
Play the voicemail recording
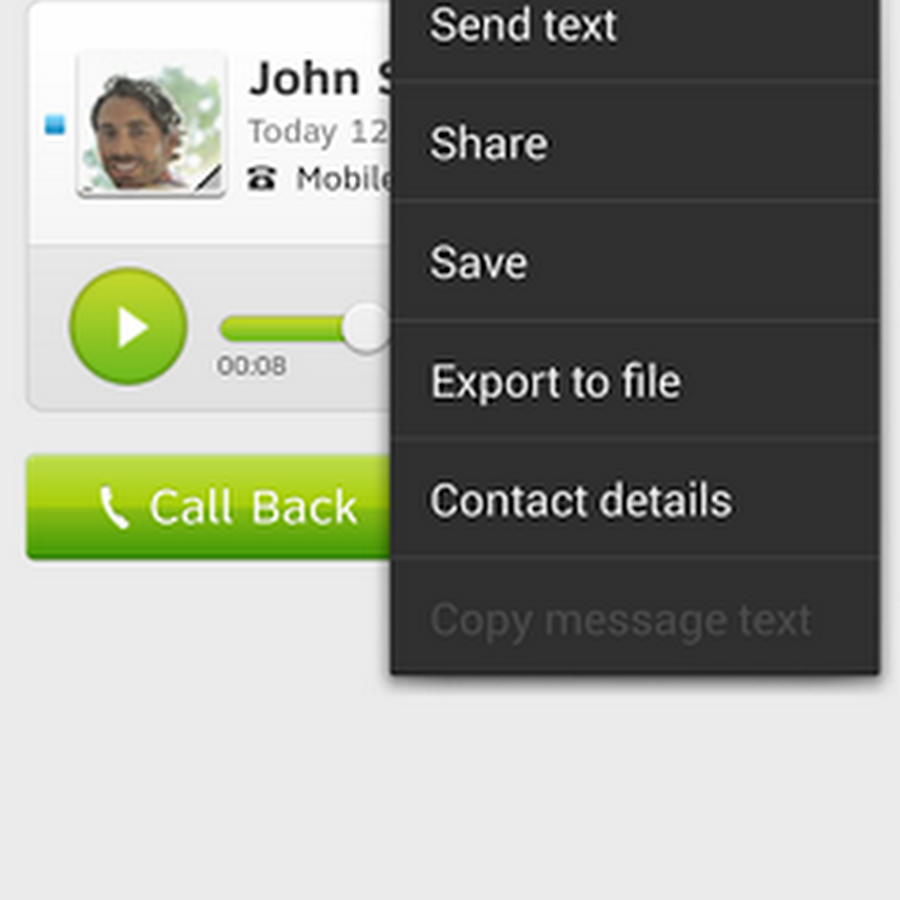coord(128,326)
